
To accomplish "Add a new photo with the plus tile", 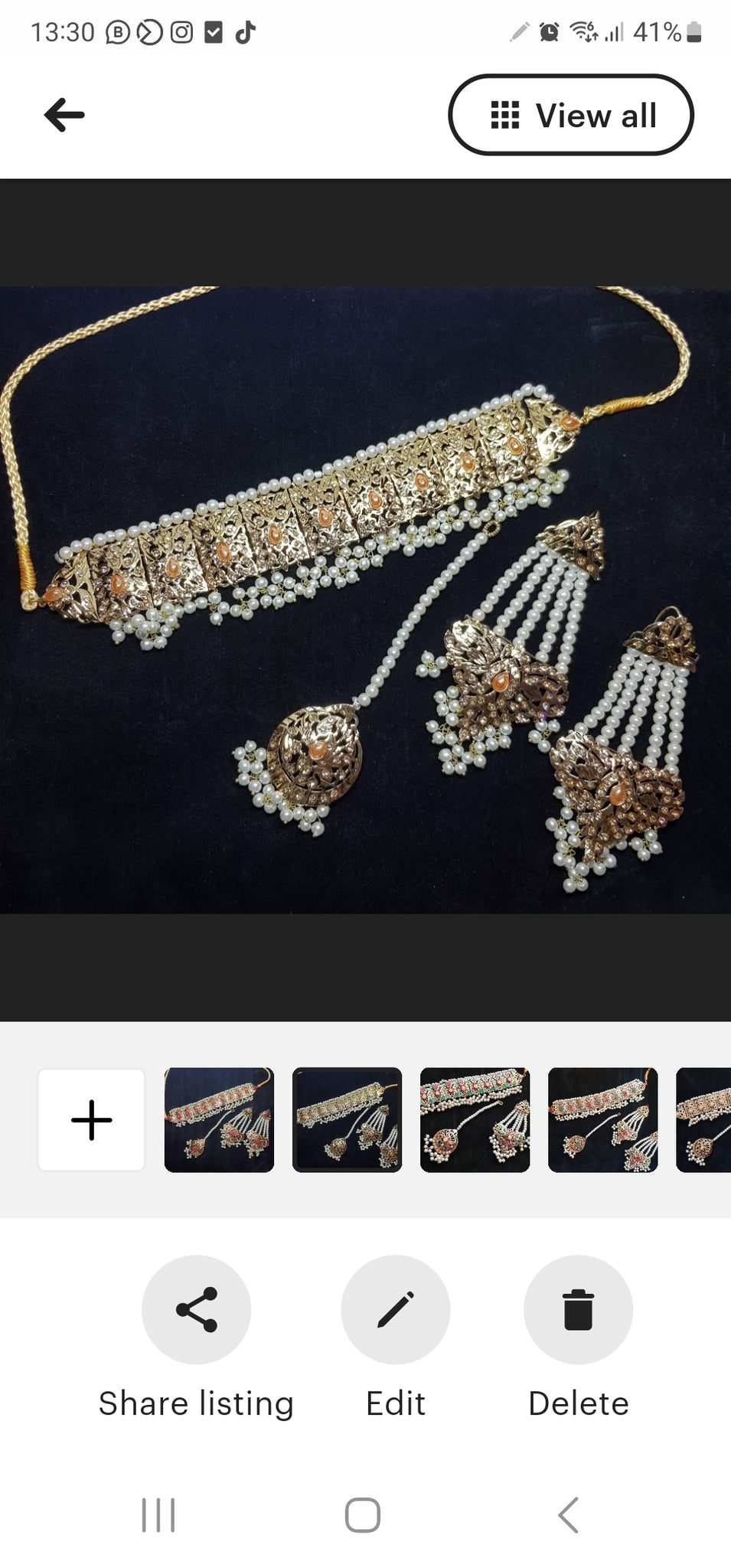I will tap(91, 1120).
